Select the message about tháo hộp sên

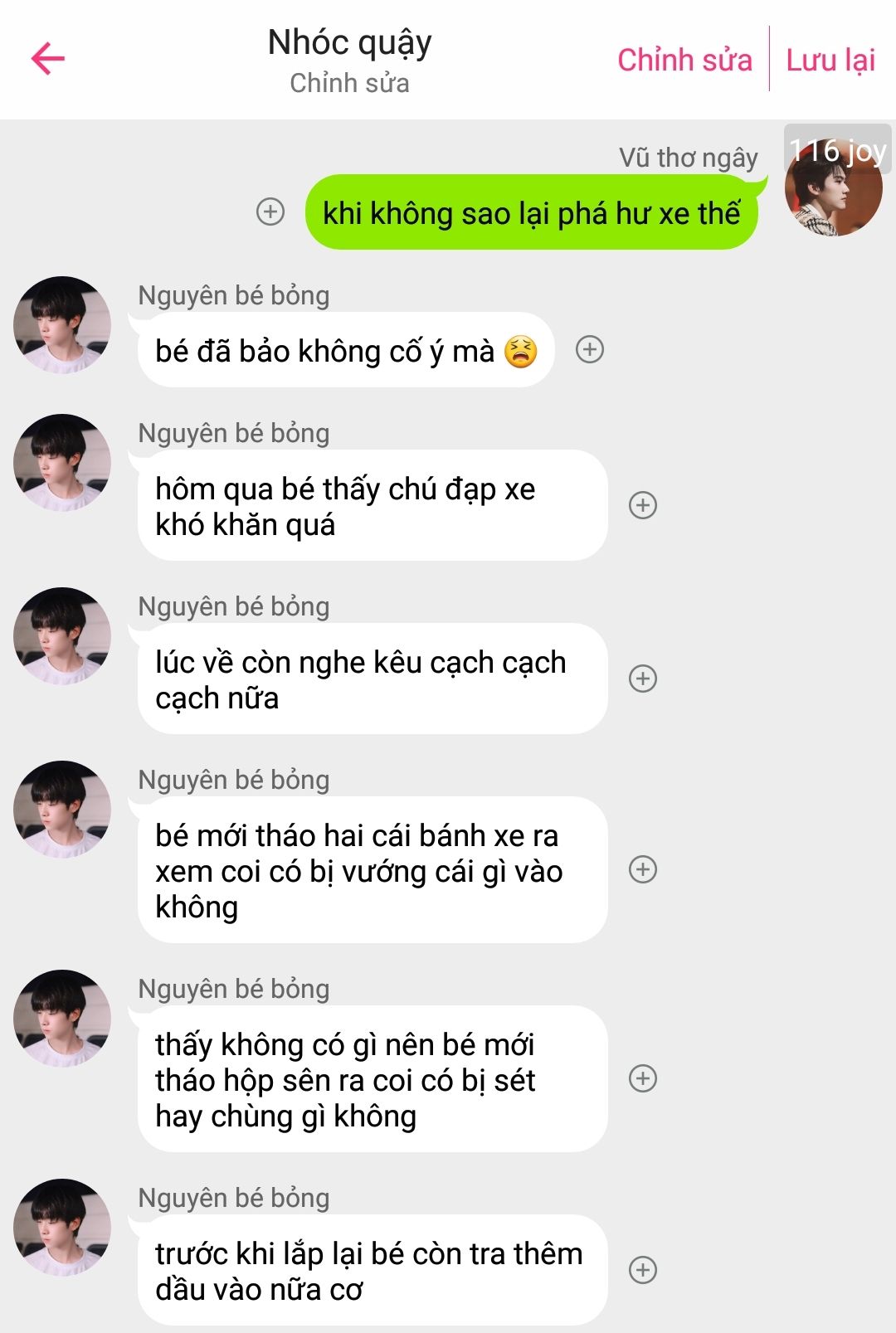coord(372,1079)
